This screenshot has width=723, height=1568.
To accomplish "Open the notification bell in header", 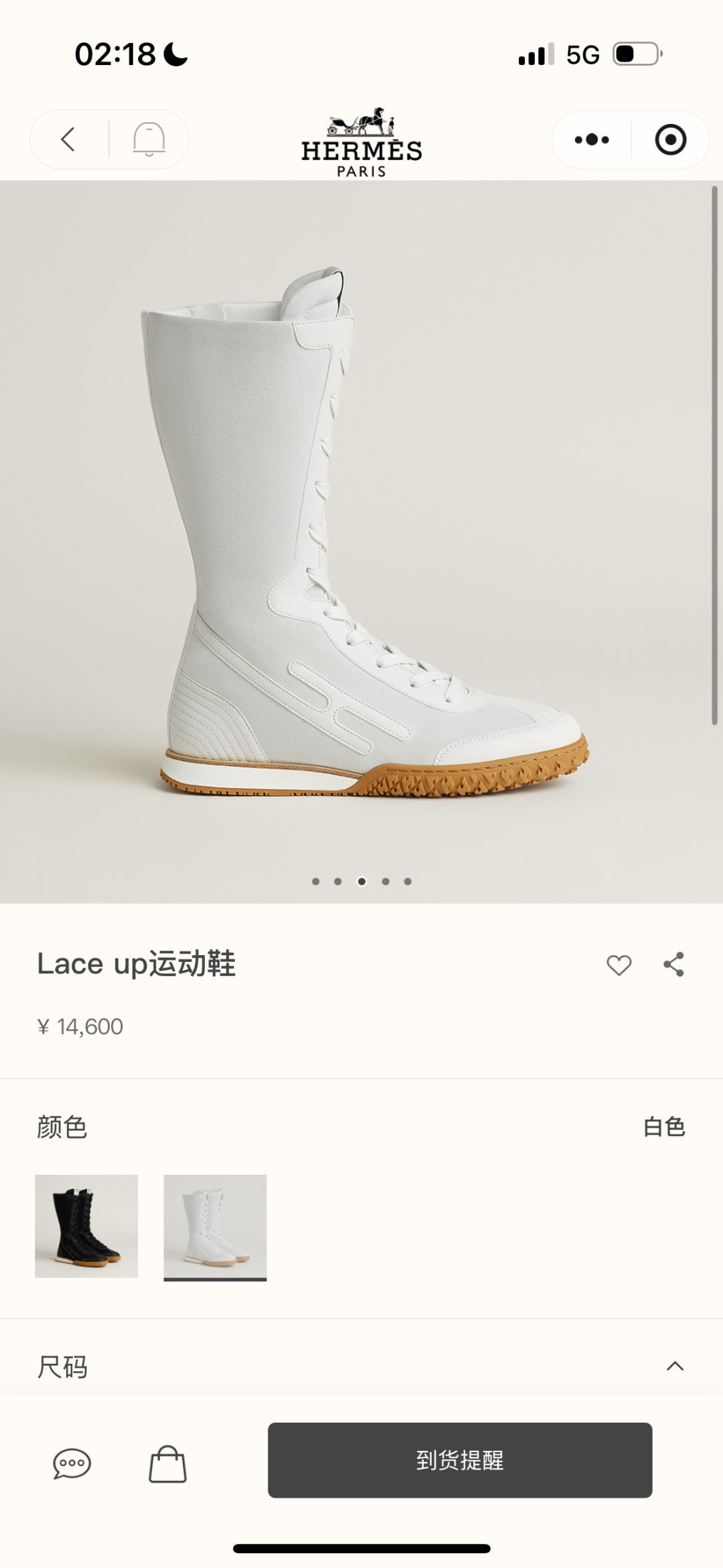I will [x=149, y=139].
